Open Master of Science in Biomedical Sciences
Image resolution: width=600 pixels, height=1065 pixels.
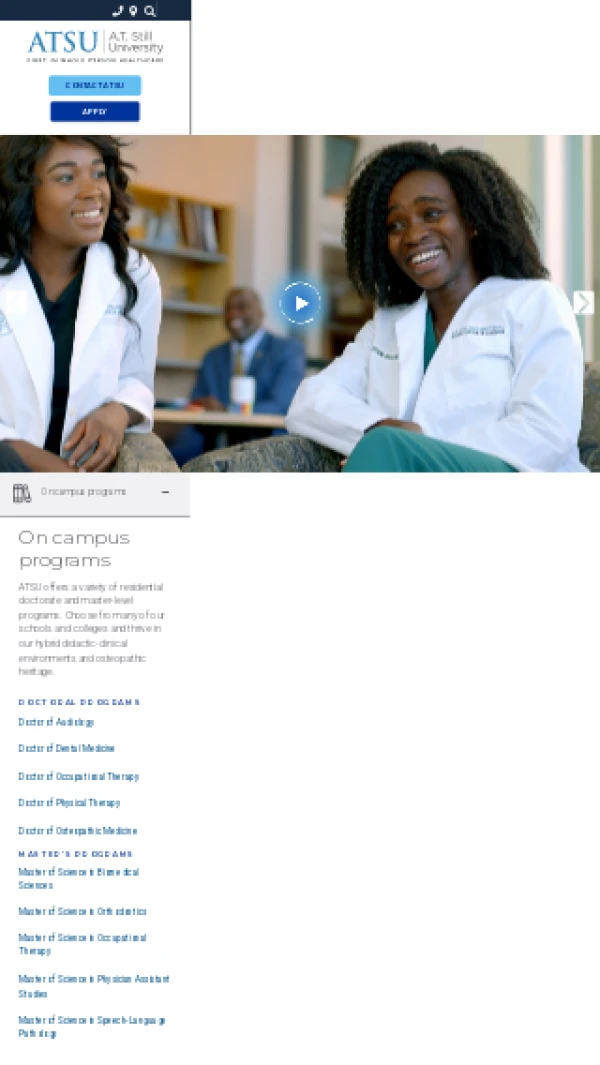click(78, 878)
